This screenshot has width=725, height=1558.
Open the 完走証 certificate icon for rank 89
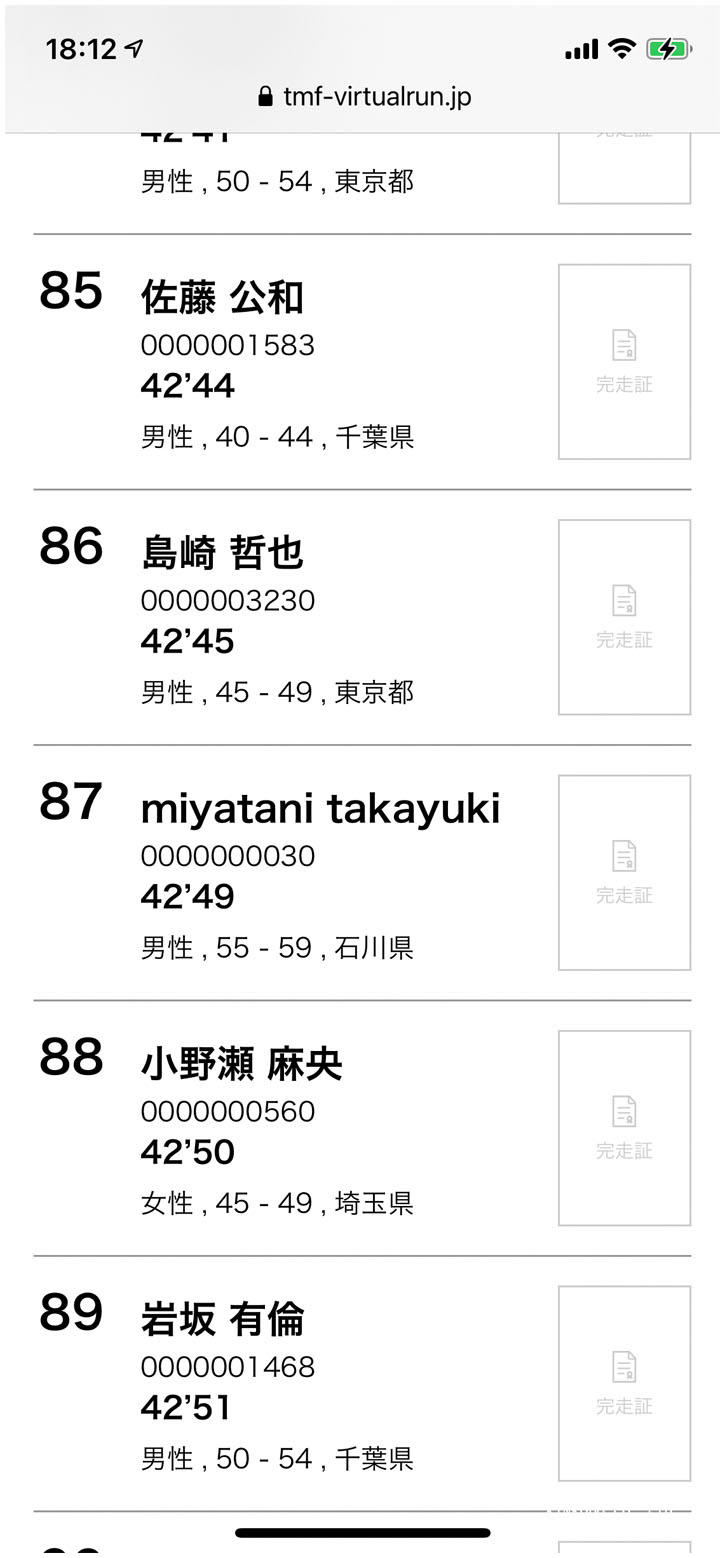tap(624, 1382)
